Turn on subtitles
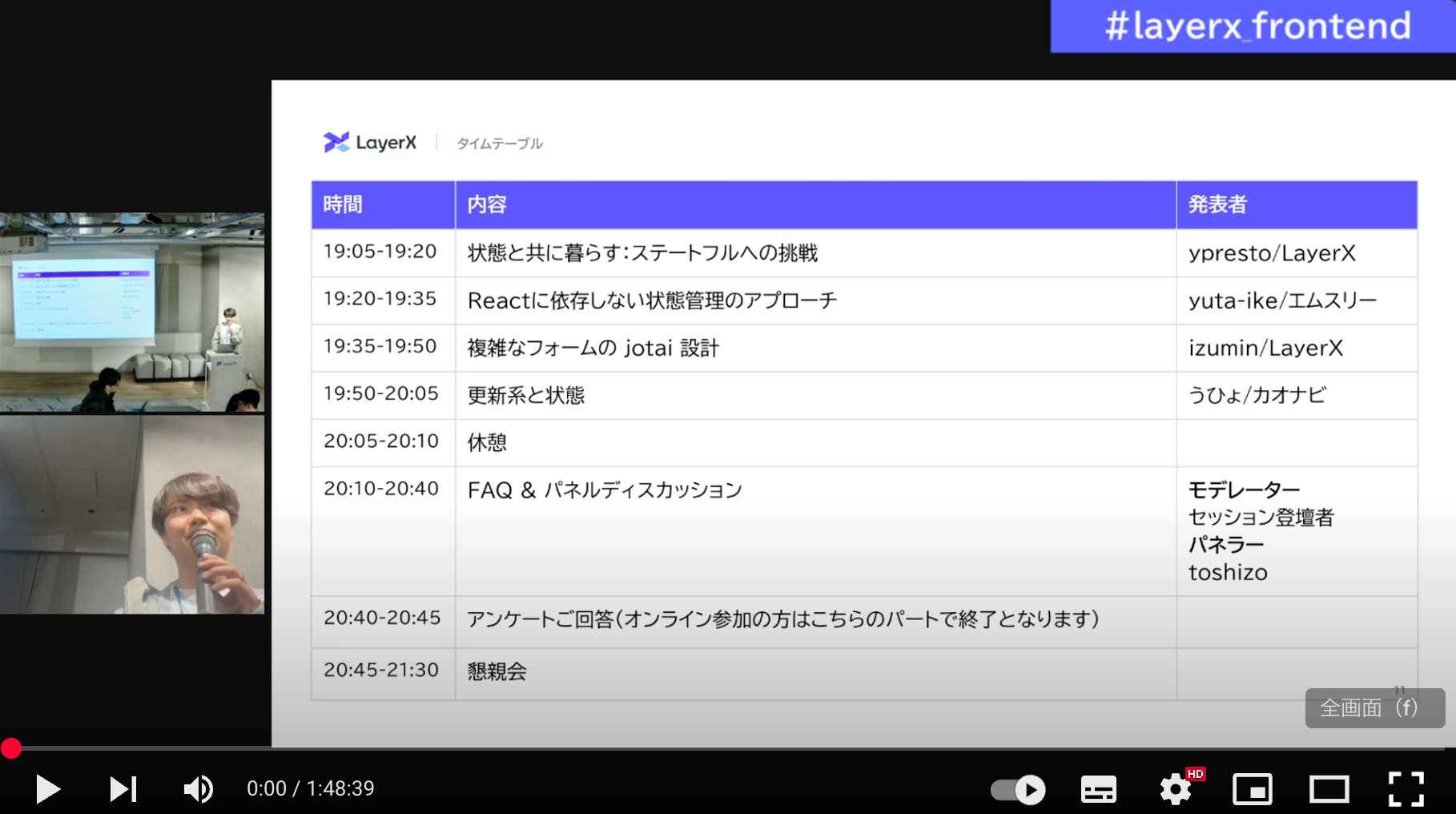 click(x=1098, y=790)
